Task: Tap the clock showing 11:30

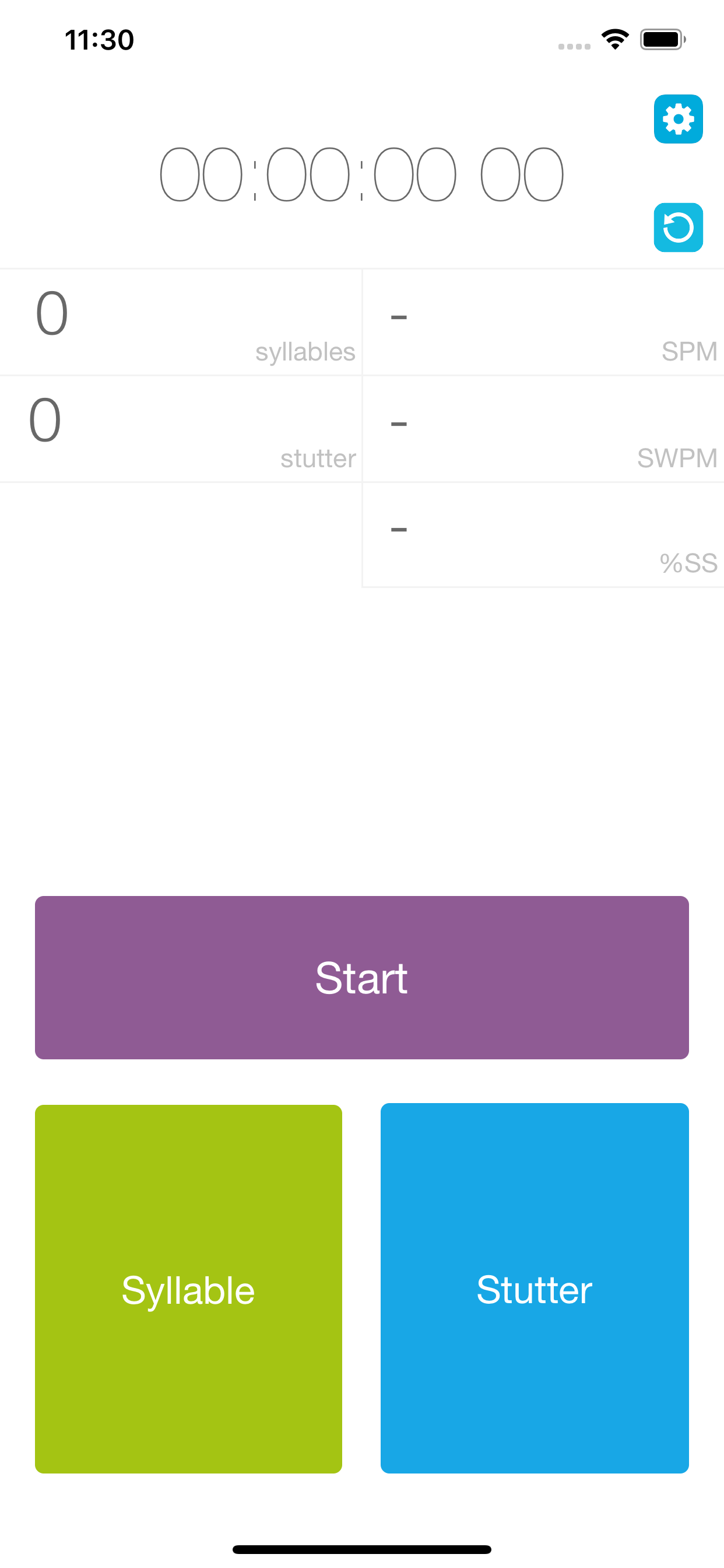Action: (x=99, y=39)
